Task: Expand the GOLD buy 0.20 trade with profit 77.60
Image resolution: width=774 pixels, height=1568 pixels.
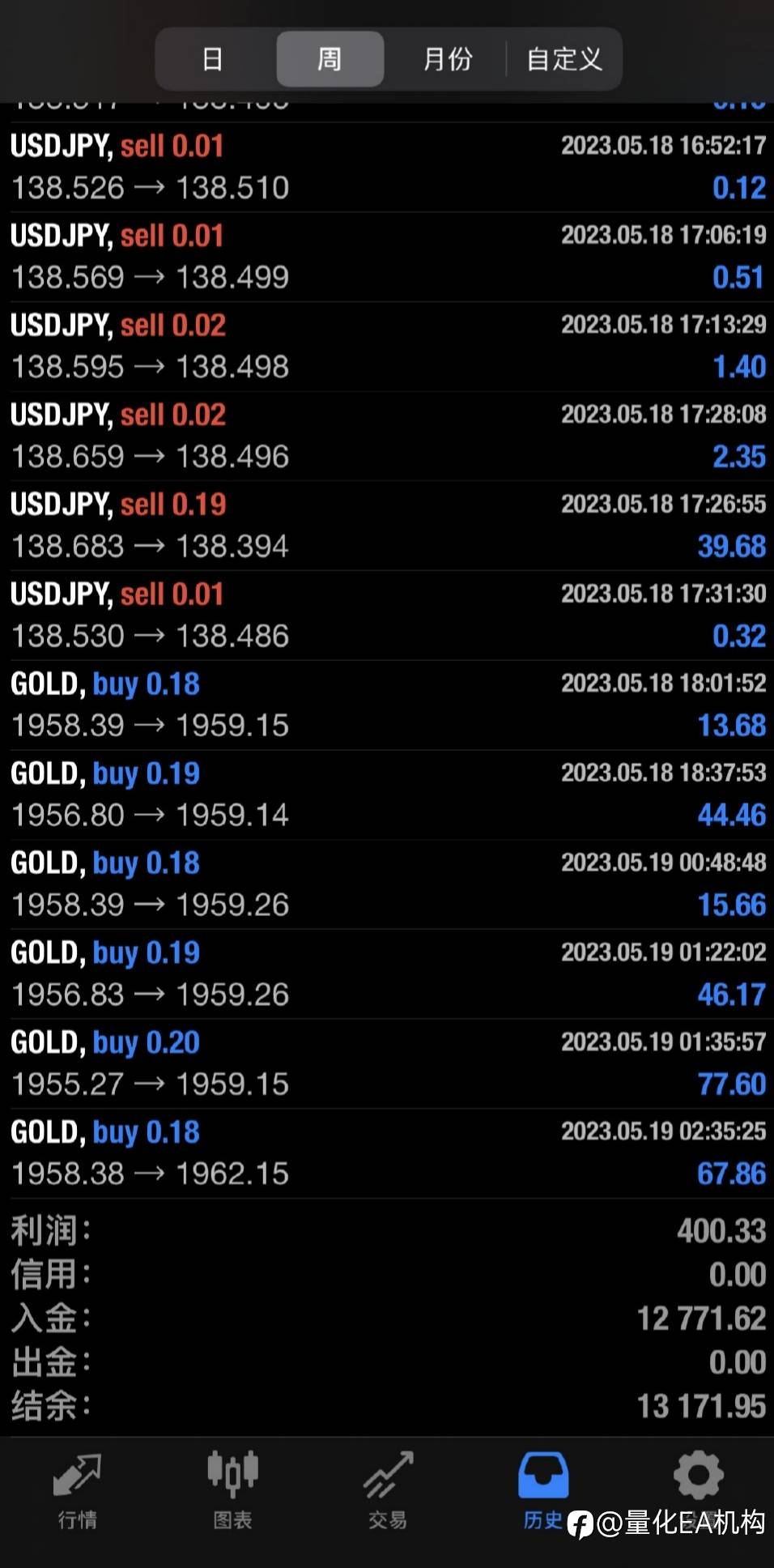Action: (387, 1063)
